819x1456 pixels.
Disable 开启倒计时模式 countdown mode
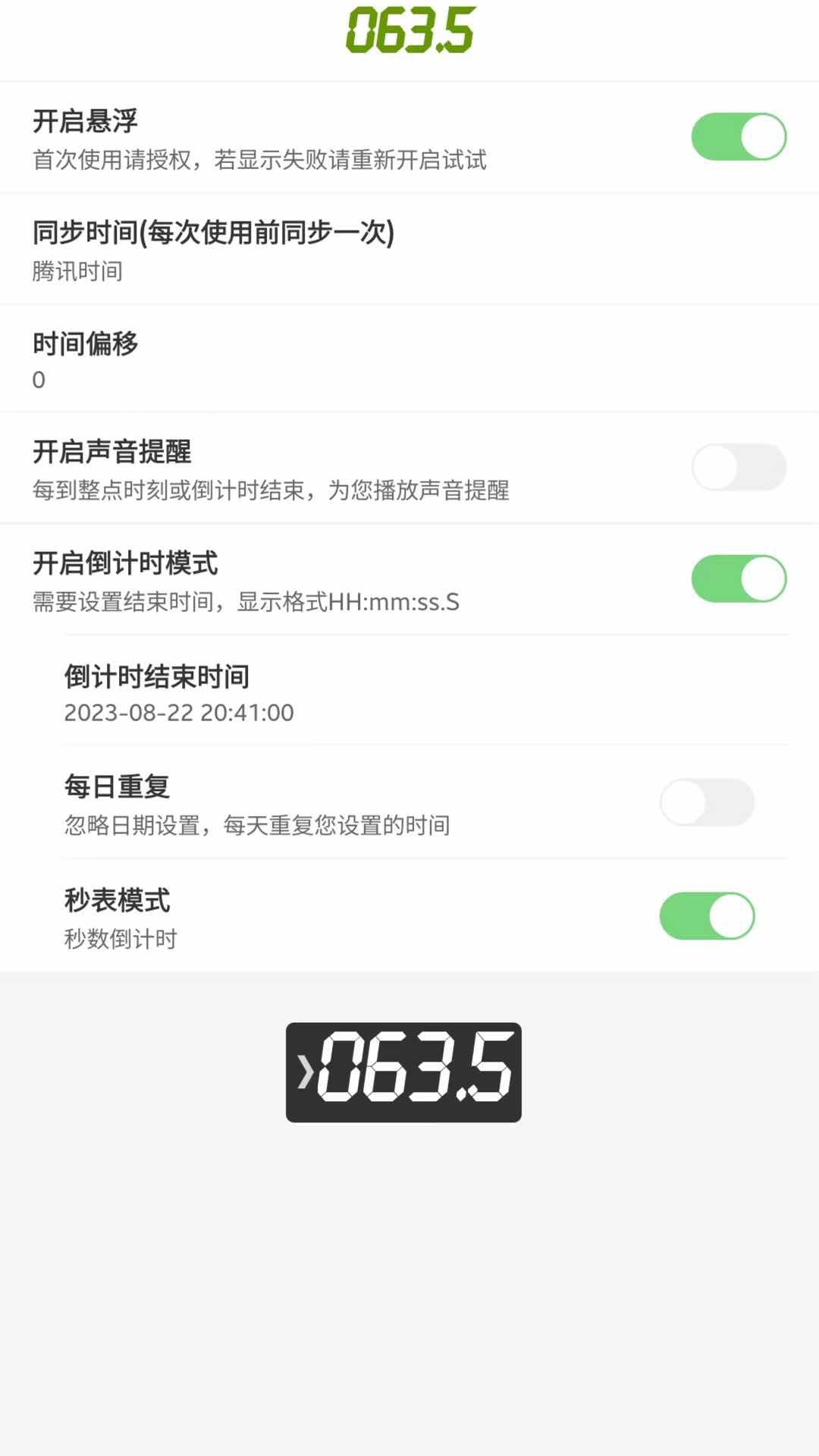pyautogui.click(x=738, y=579)
